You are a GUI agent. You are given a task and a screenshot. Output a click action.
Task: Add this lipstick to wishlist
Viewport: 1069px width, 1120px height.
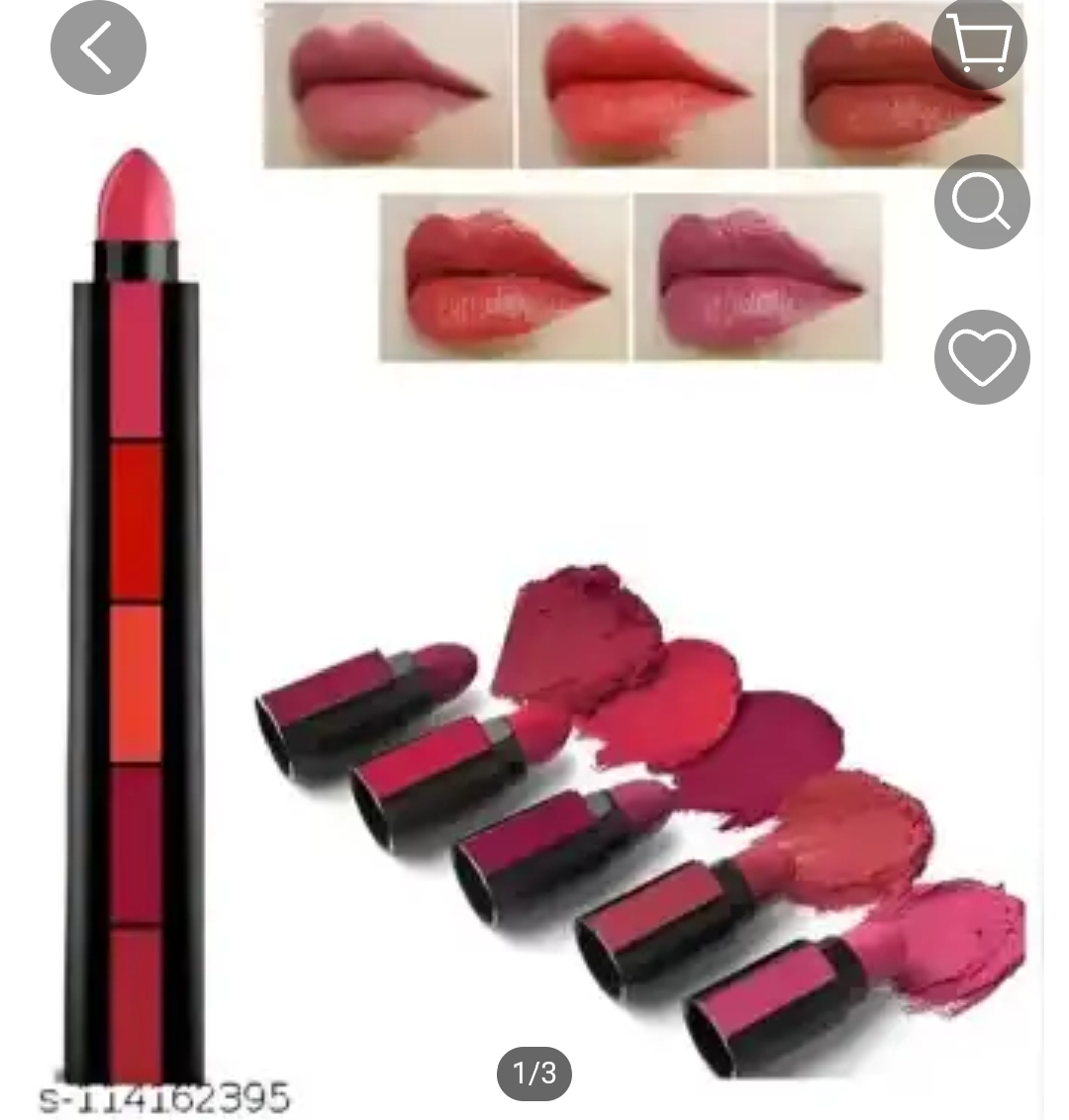pyautogui.click(x=981, y=357)
